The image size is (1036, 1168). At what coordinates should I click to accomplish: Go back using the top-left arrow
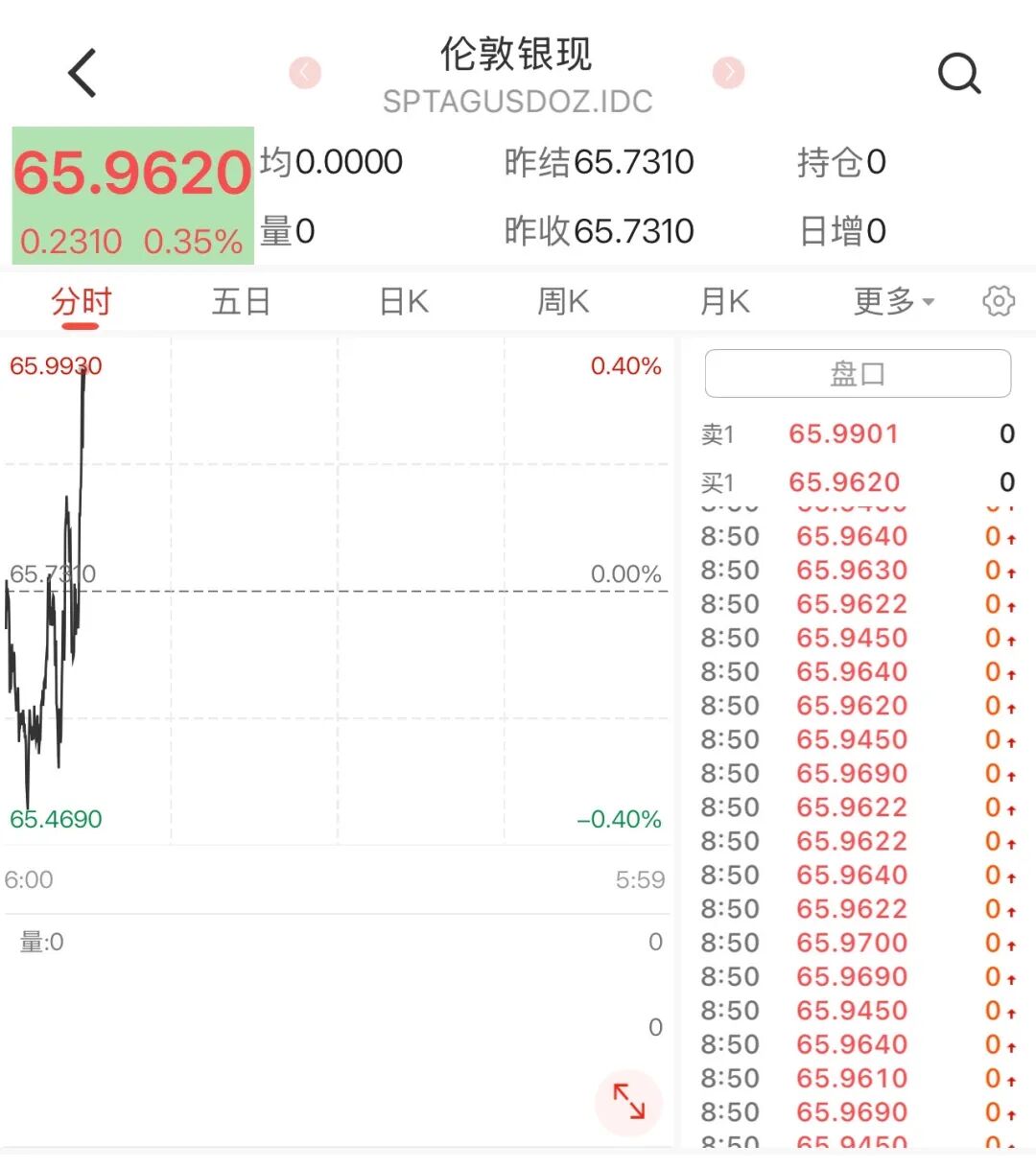point(82,73)
